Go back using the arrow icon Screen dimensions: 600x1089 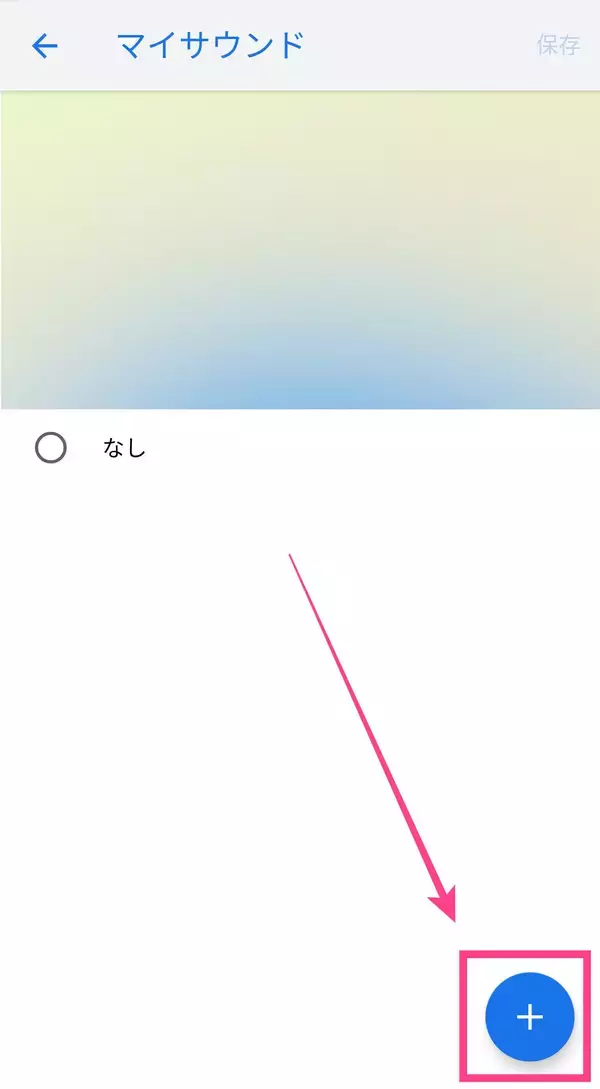click(x=45, y=45)
